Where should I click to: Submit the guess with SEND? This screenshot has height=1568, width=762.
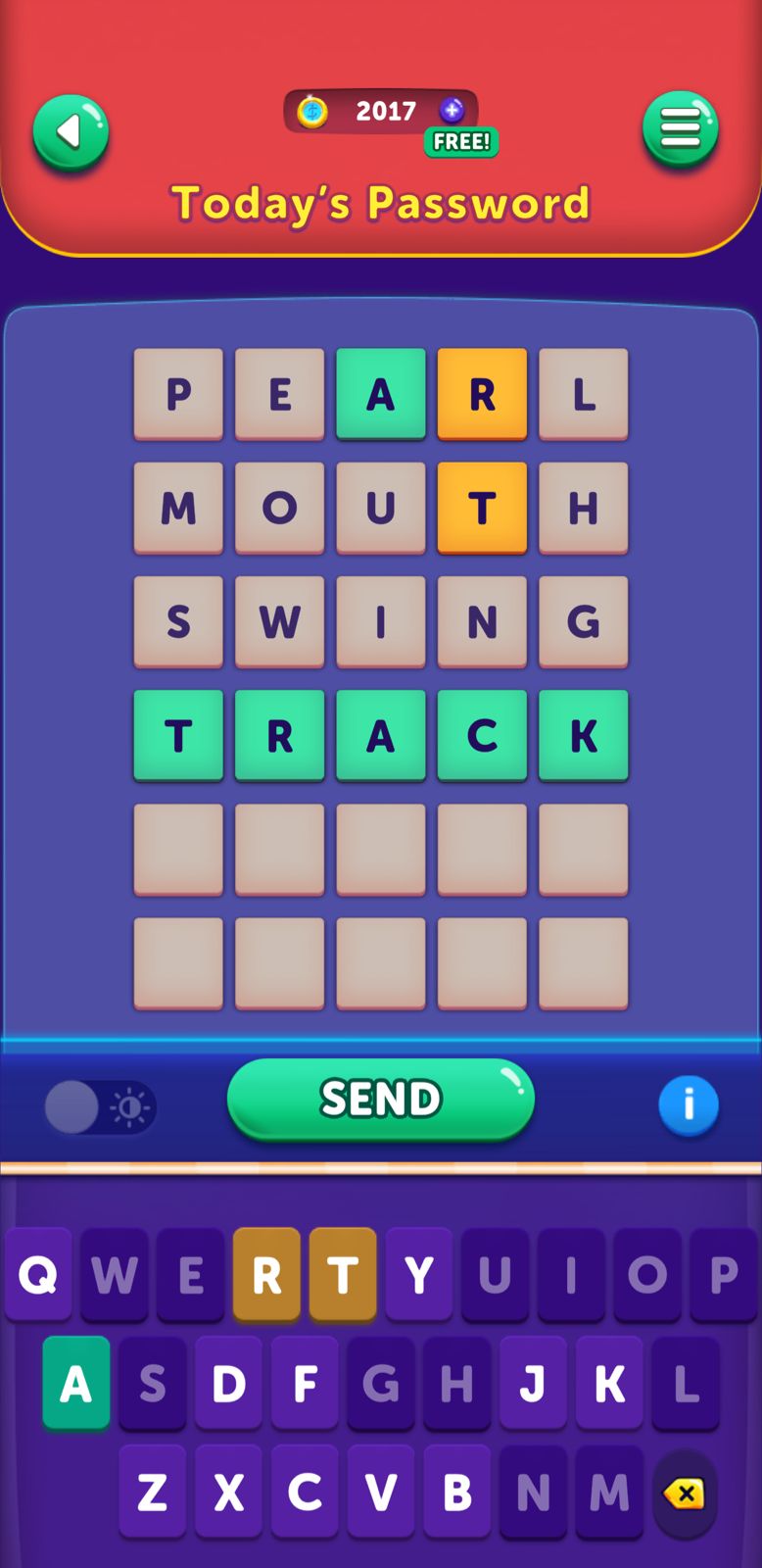(381, 1099)
